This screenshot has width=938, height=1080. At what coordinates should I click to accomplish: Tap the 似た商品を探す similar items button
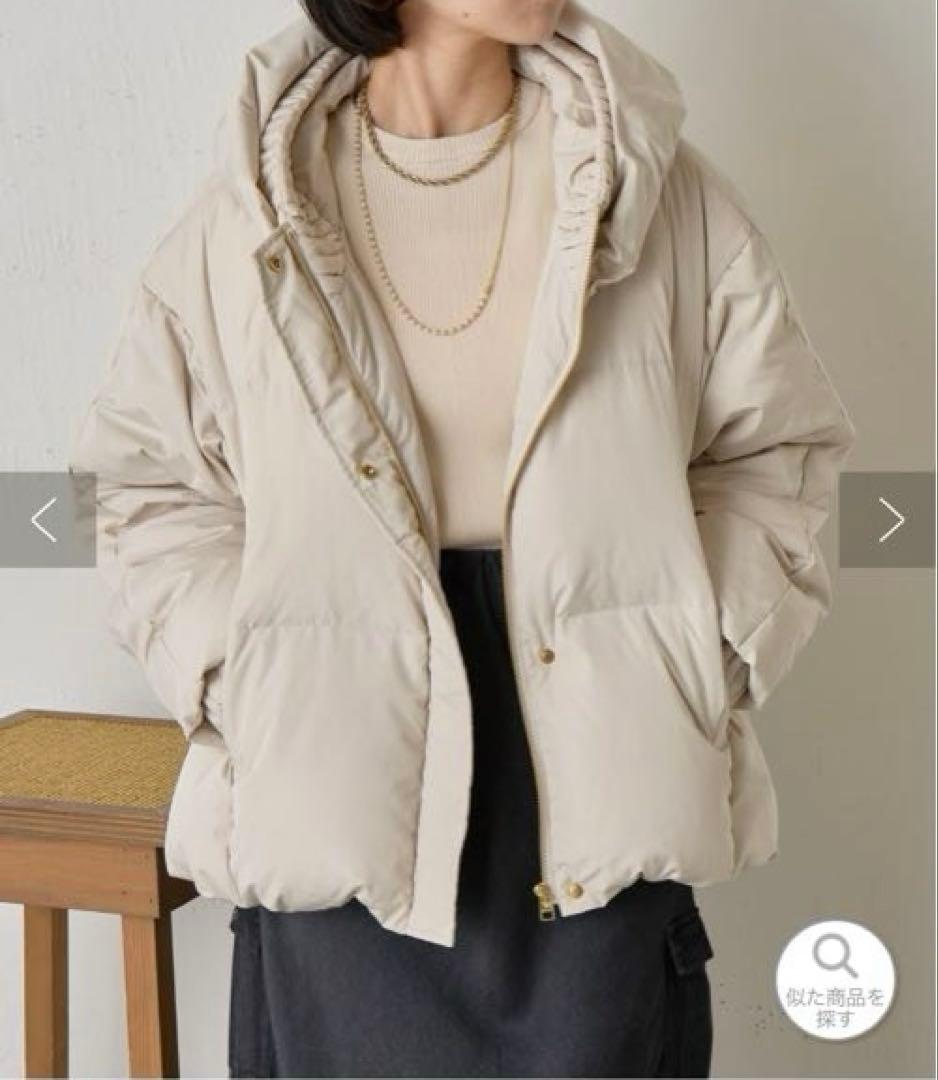click(835, 980)
